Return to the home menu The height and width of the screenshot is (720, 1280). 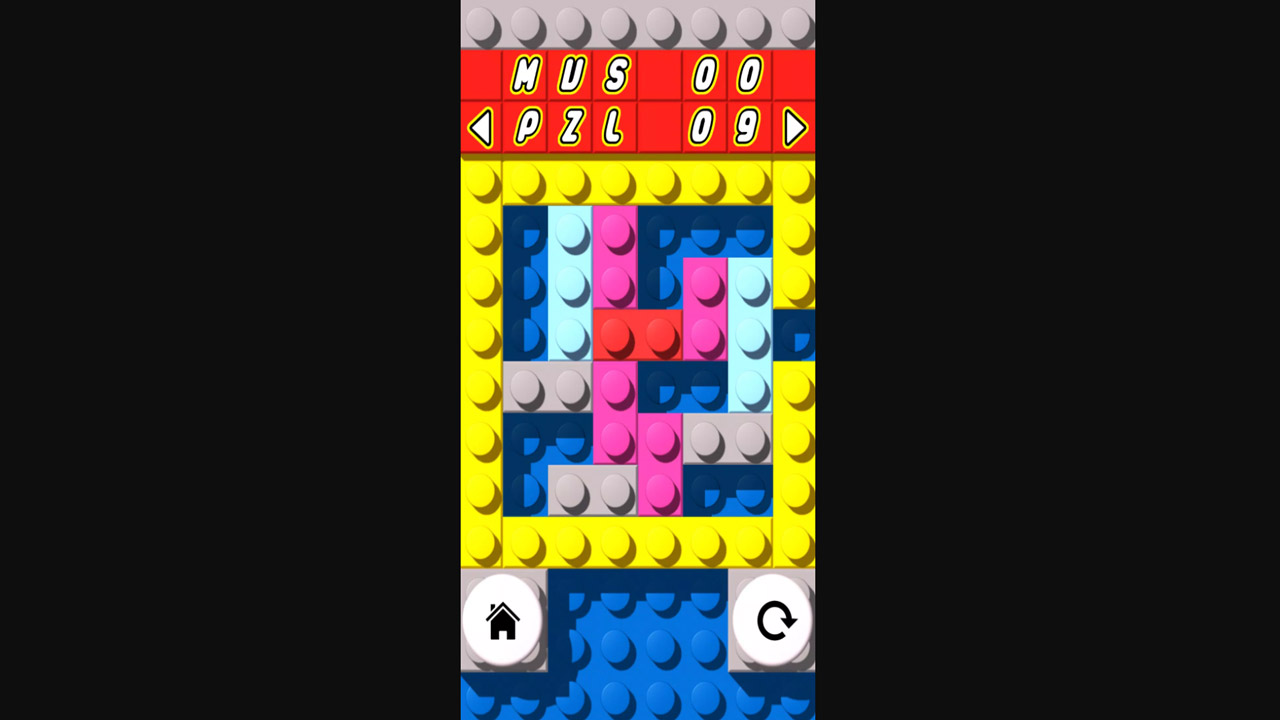[503, 621]
